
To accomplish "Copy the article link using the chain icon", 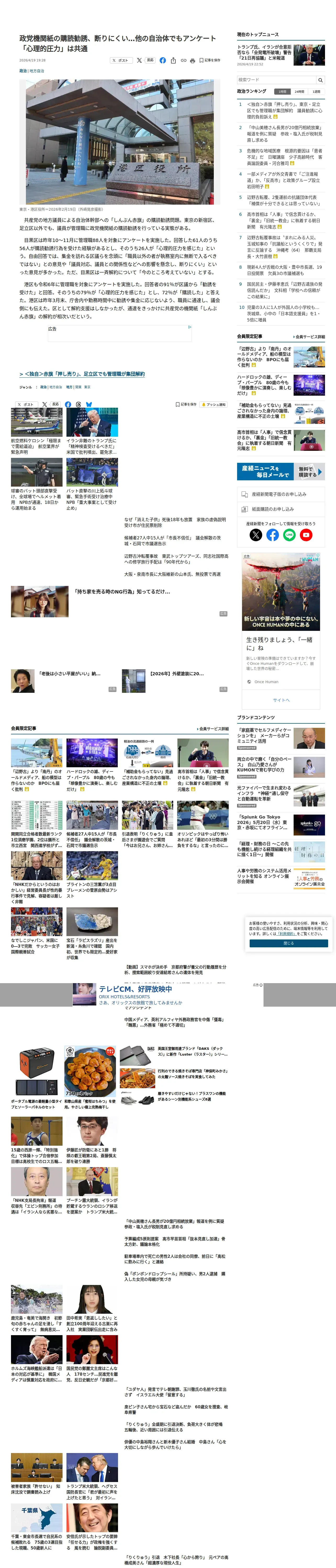I will (183, 60).
